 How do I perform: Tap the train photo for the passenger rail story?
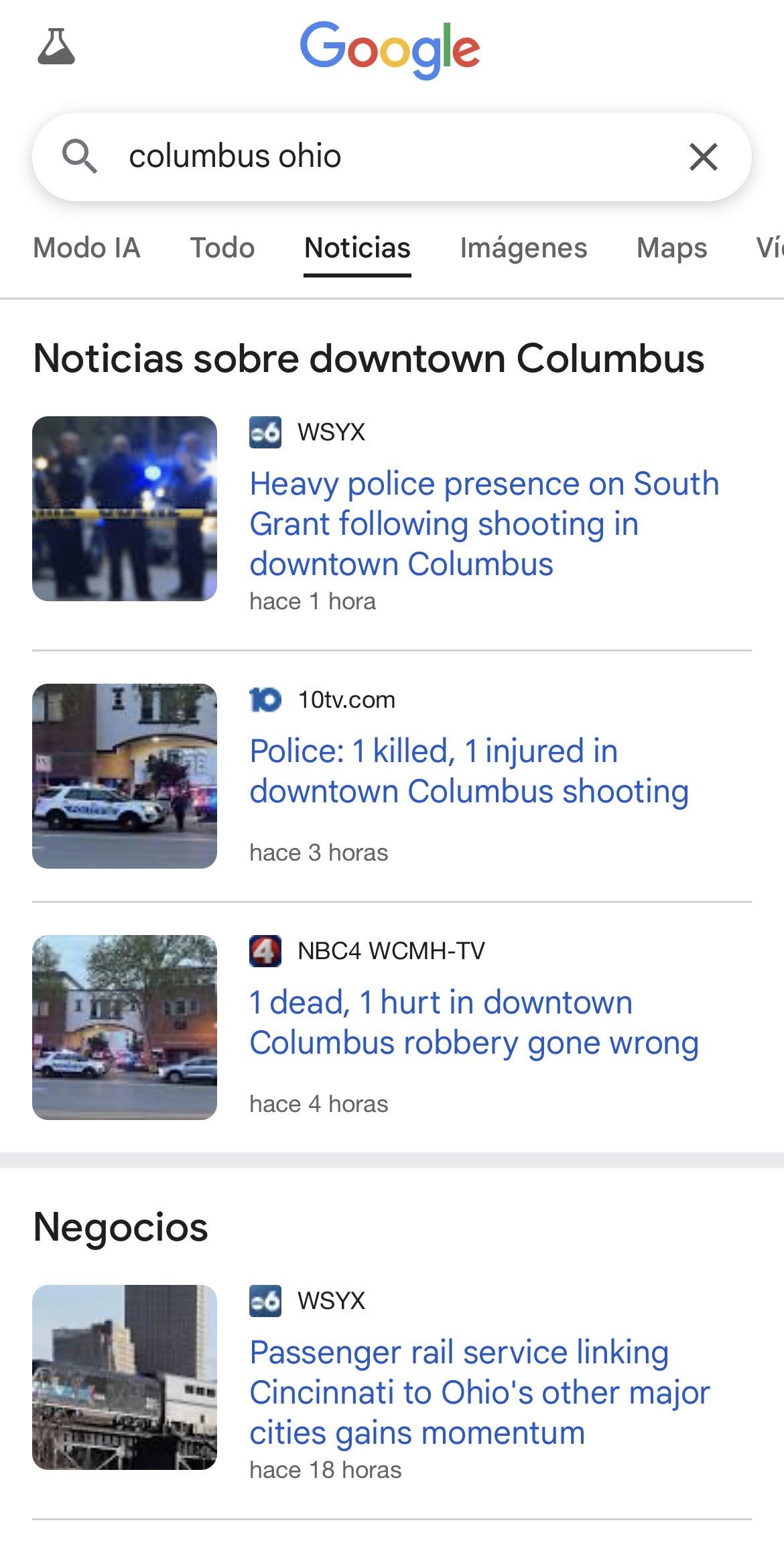pyautogui.click(x=125, y=1377)
